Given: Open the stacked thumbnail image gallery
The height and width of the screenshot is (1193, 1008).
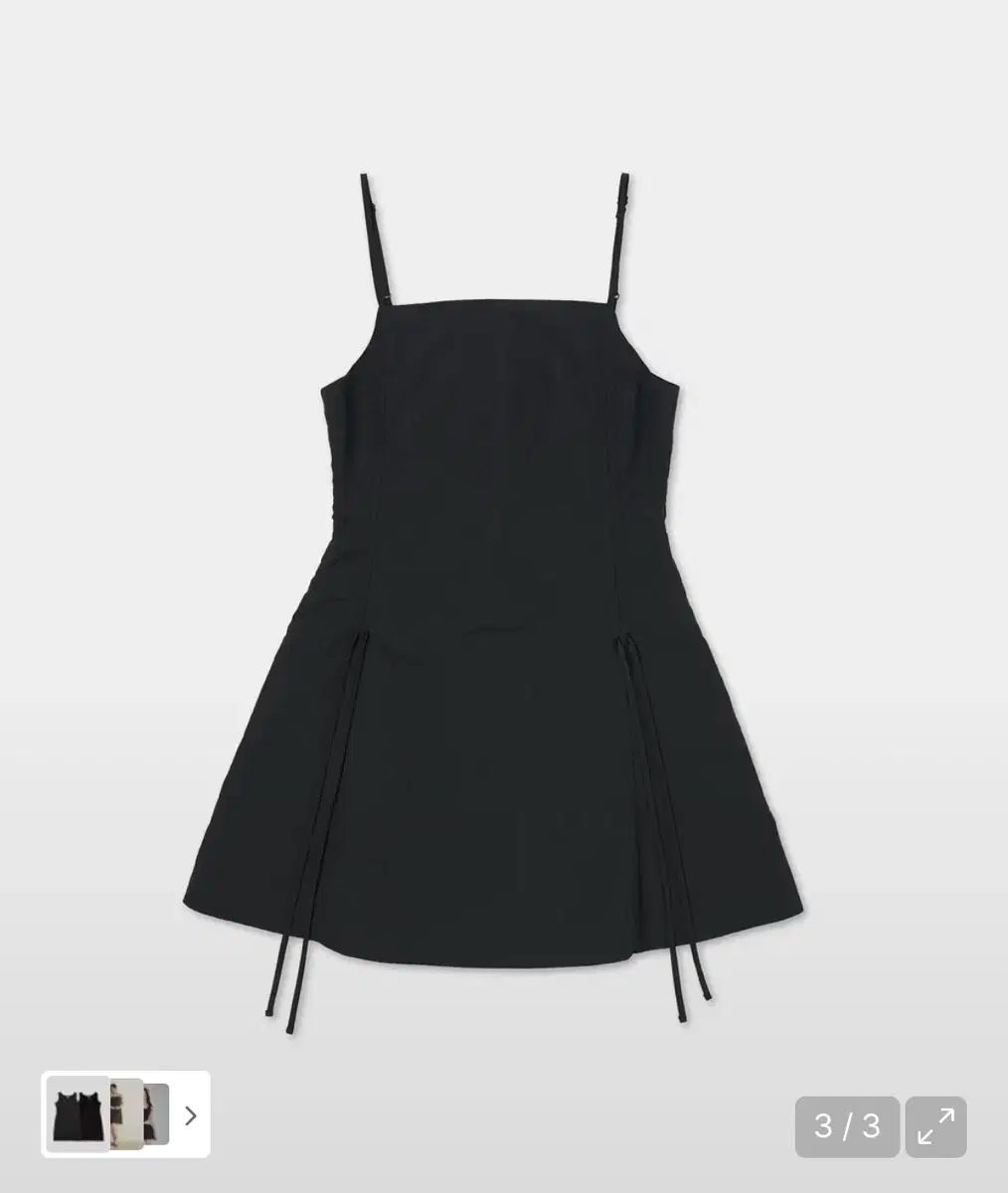Looking at the screenshot, I should click(107, 1113).
